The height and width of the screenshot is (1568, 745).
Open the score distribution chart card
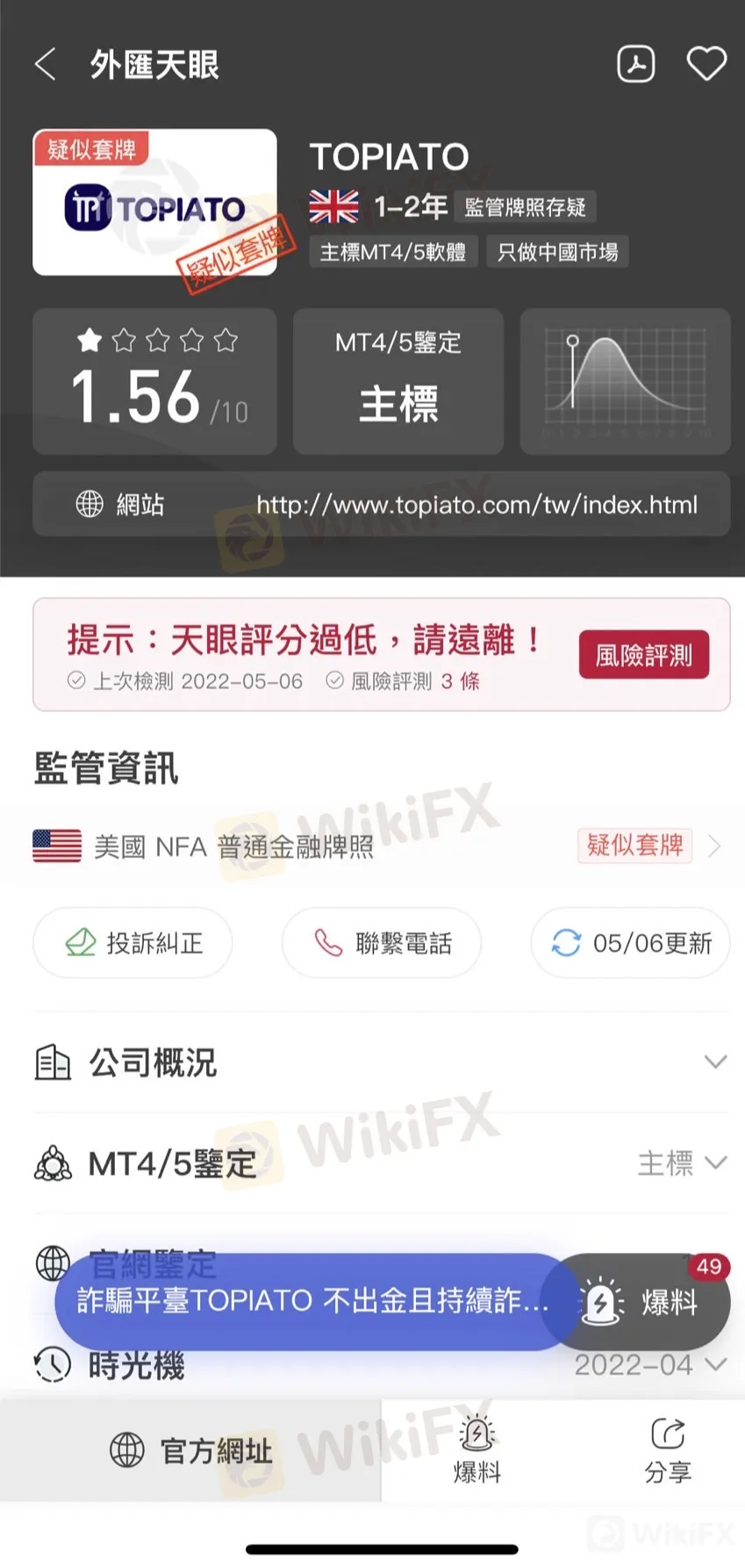coord(625,381)
